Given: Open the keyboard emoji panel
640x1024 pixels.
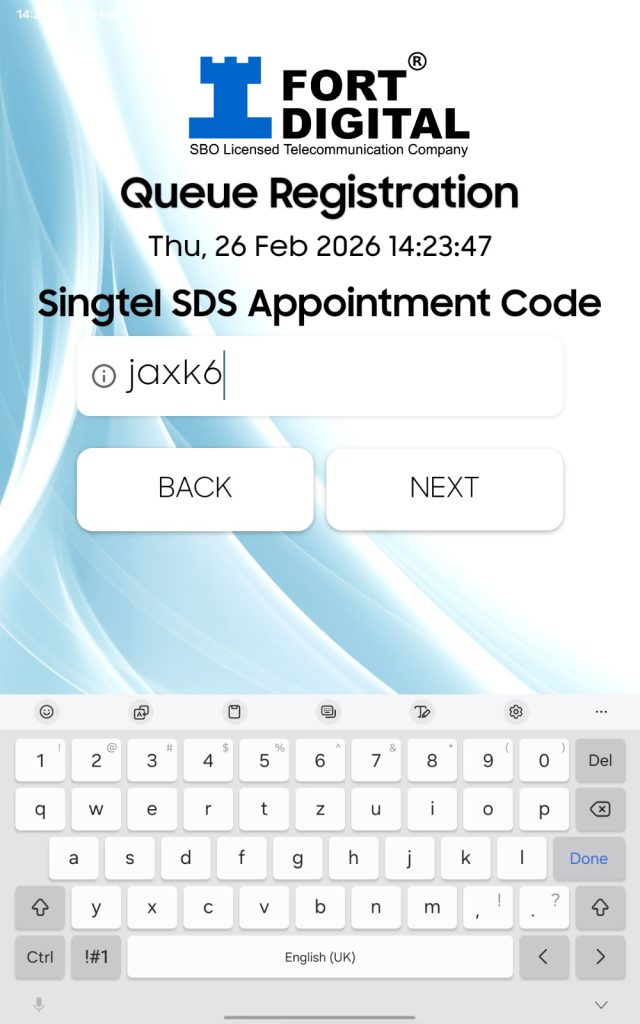Looking at the screenshot, I should [47, 712].
